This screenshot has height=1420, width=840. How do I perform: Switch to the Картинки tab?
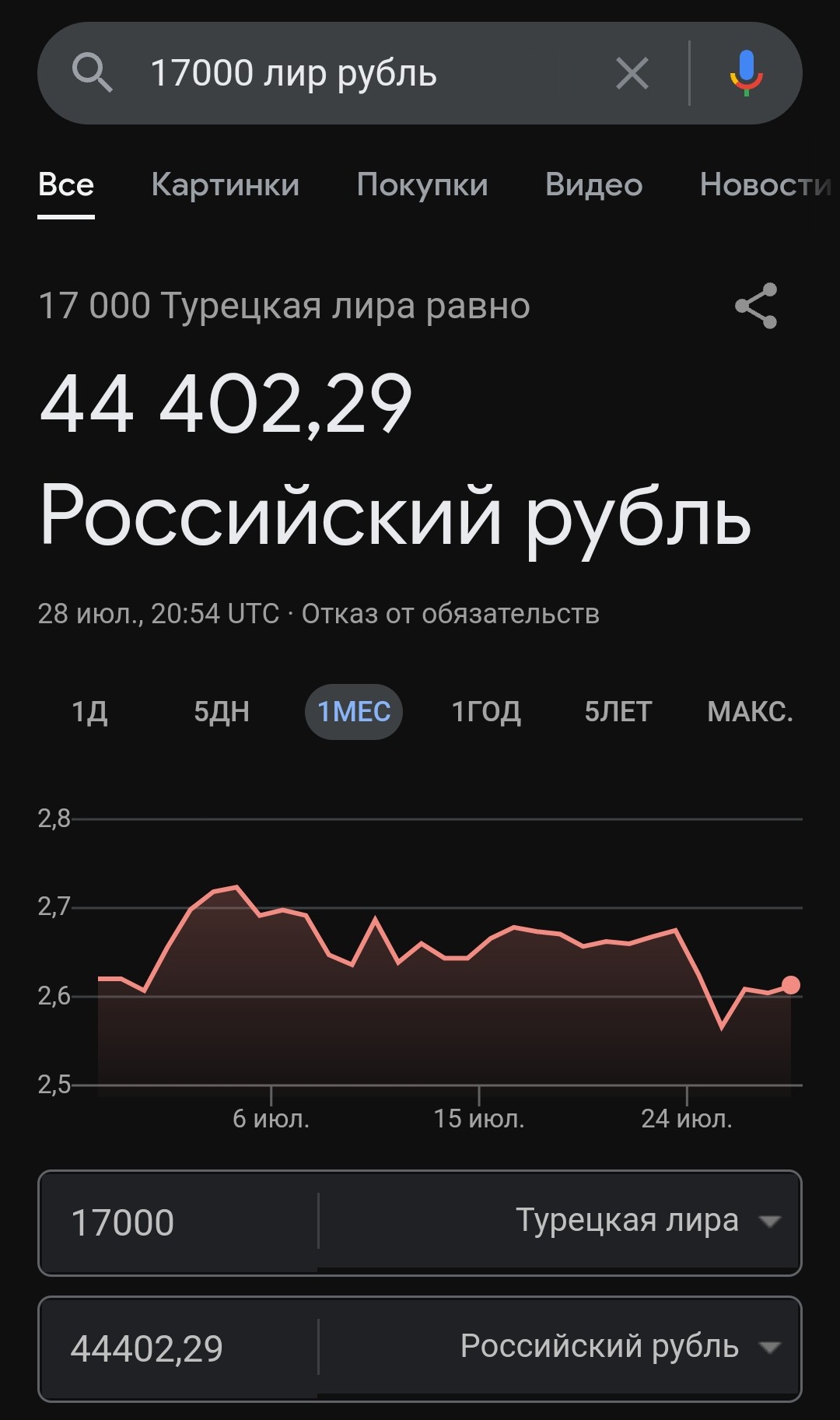(x=226, y=185)
